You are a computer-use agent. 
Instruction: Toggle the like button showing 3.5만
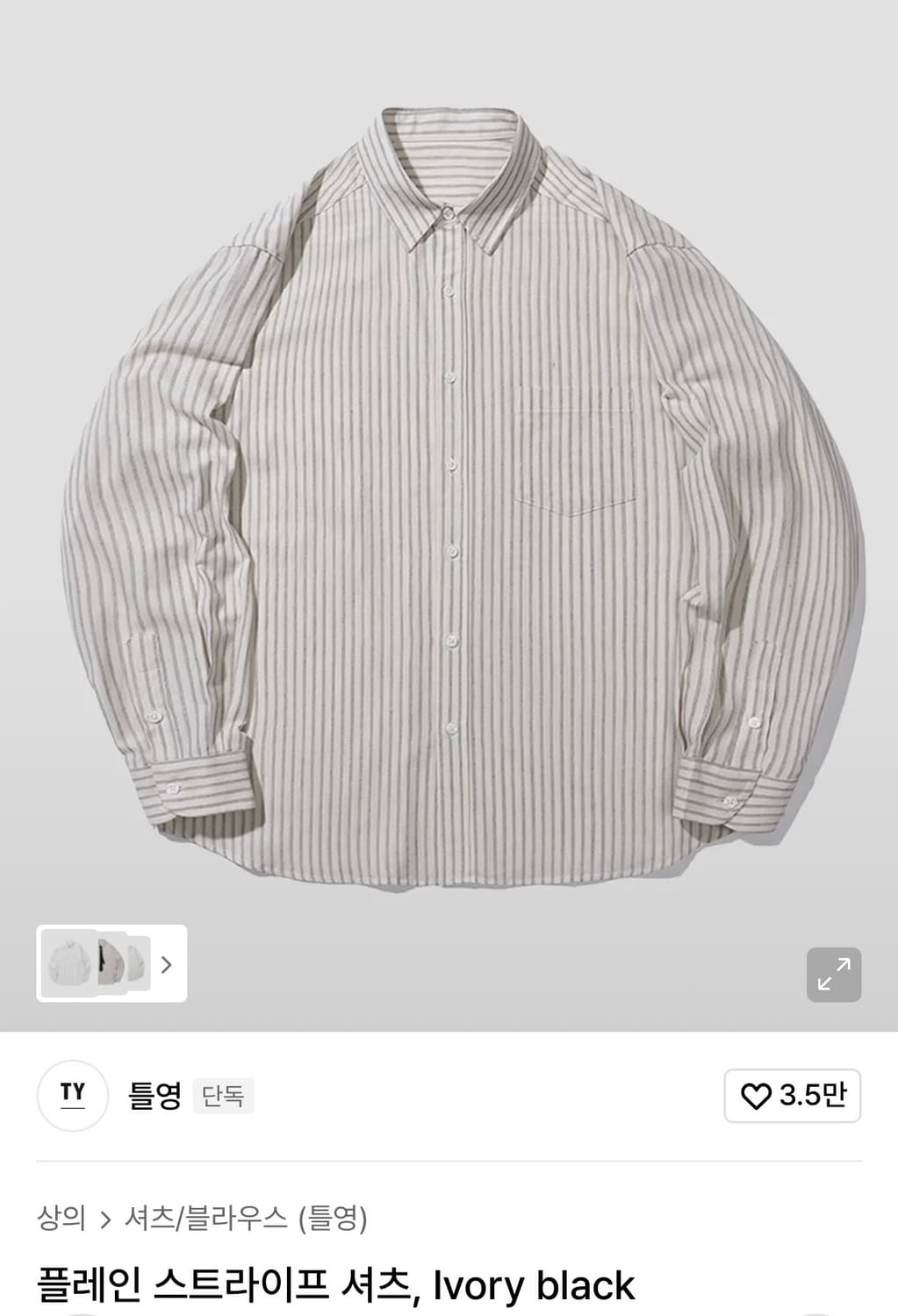[794, 1097]
